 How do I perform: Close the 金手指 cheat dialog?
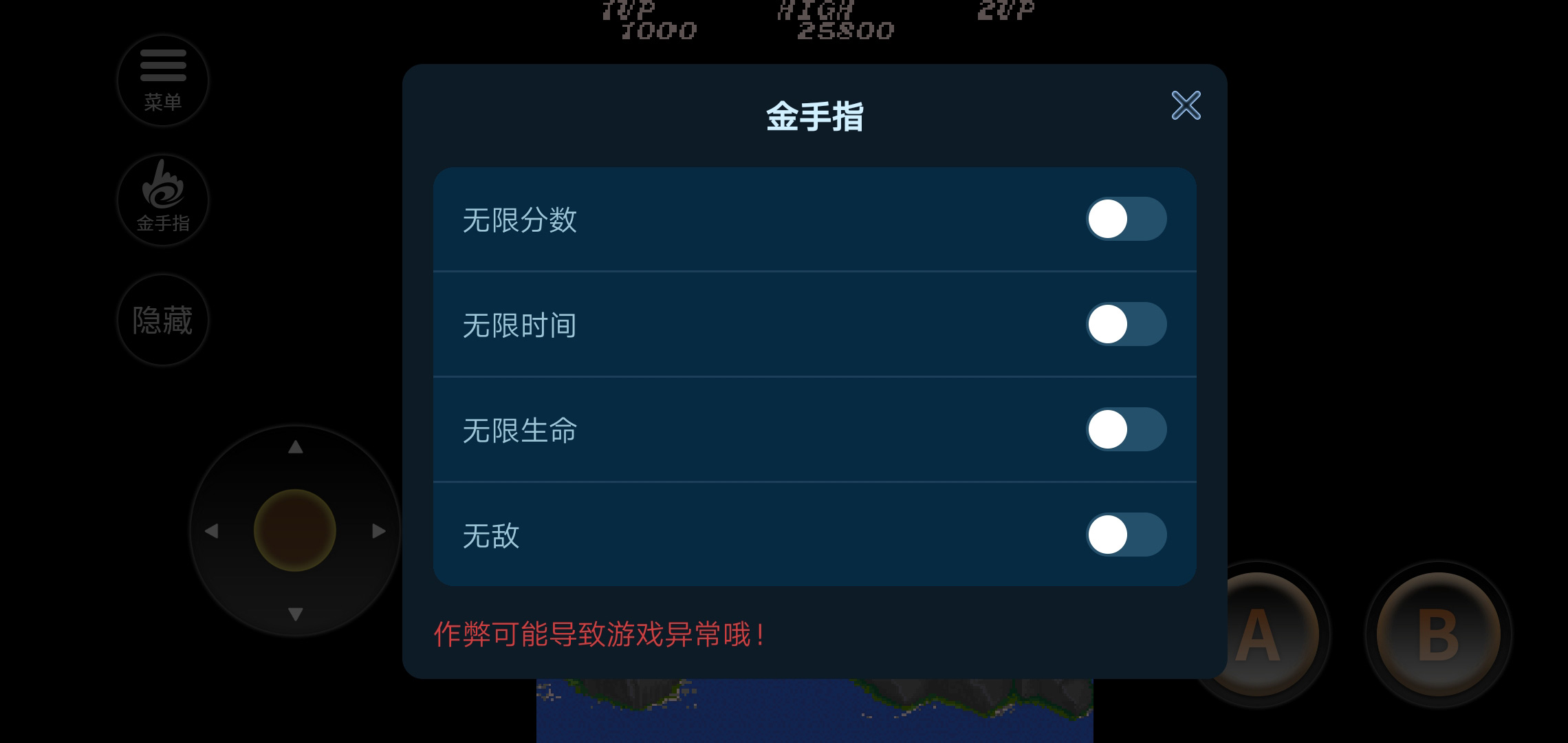coord(1186,105)
